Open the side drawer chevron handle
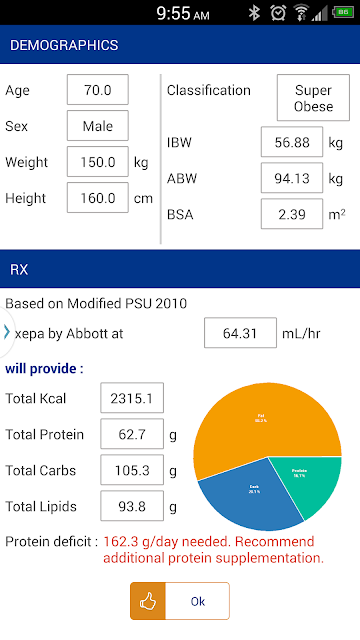The image size is (360, 640). pyautogui.click(x=7, y=331)
